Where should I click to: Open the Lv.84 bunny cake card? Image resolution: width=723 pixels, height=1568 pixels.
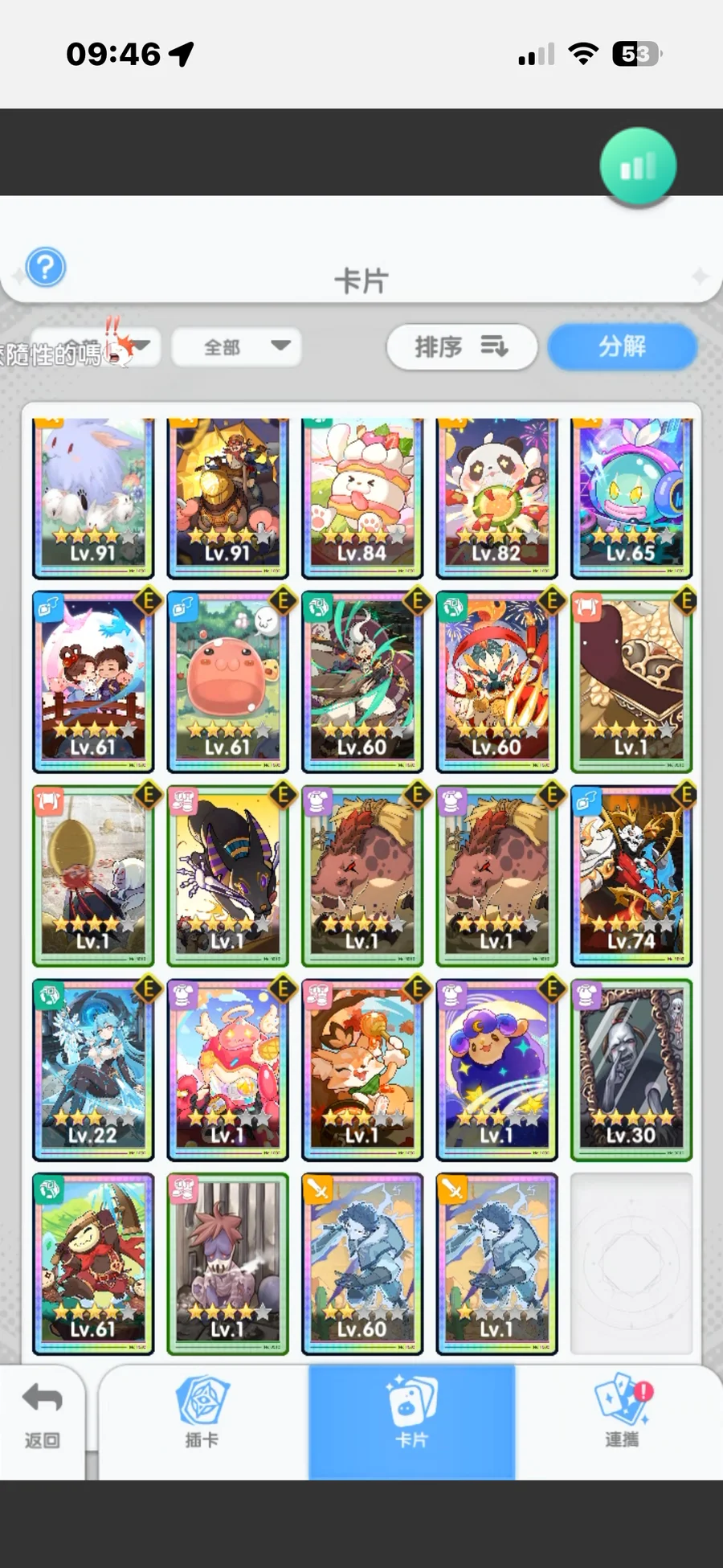(x=362, y=497)
